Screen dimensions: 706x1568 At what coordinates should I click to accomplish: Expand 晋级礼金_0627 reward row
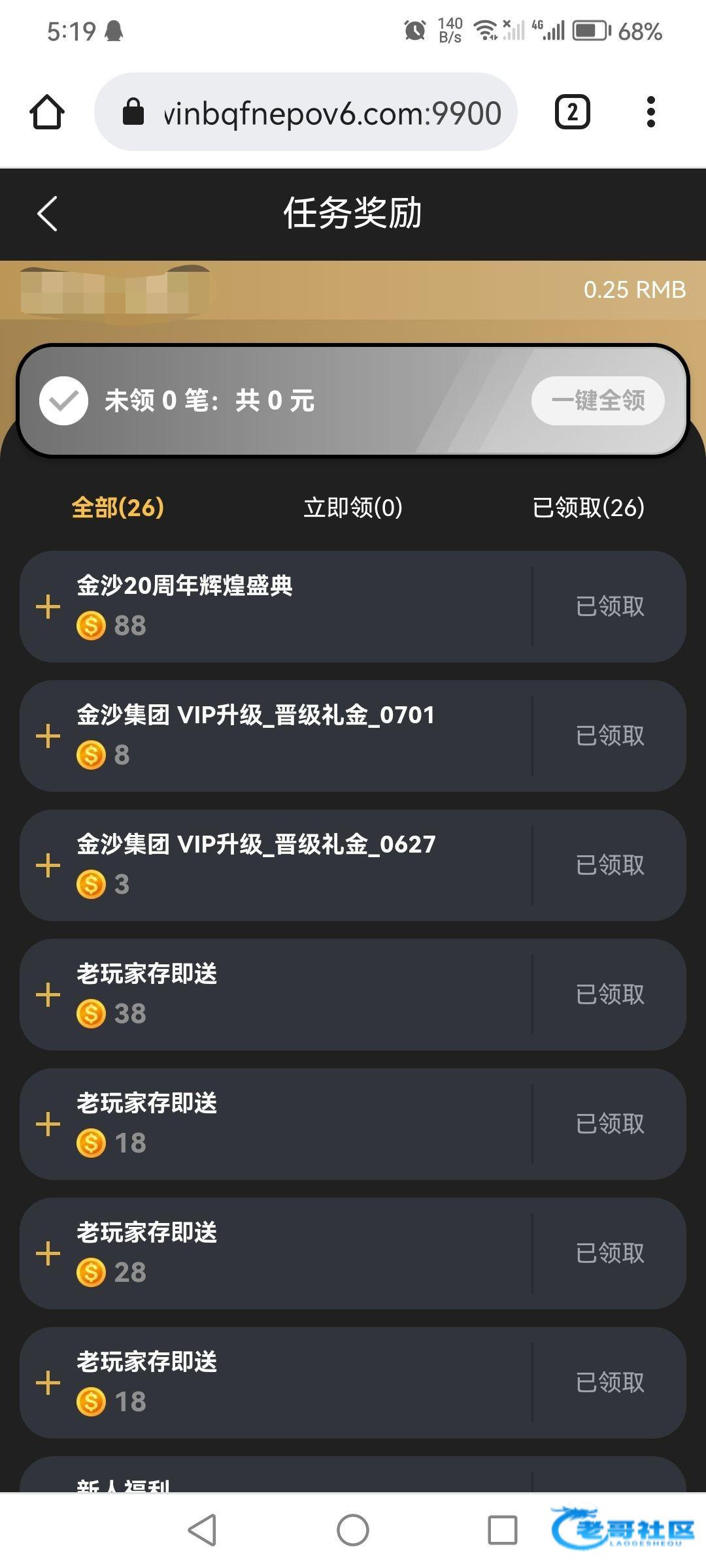(x=48, y=866)
